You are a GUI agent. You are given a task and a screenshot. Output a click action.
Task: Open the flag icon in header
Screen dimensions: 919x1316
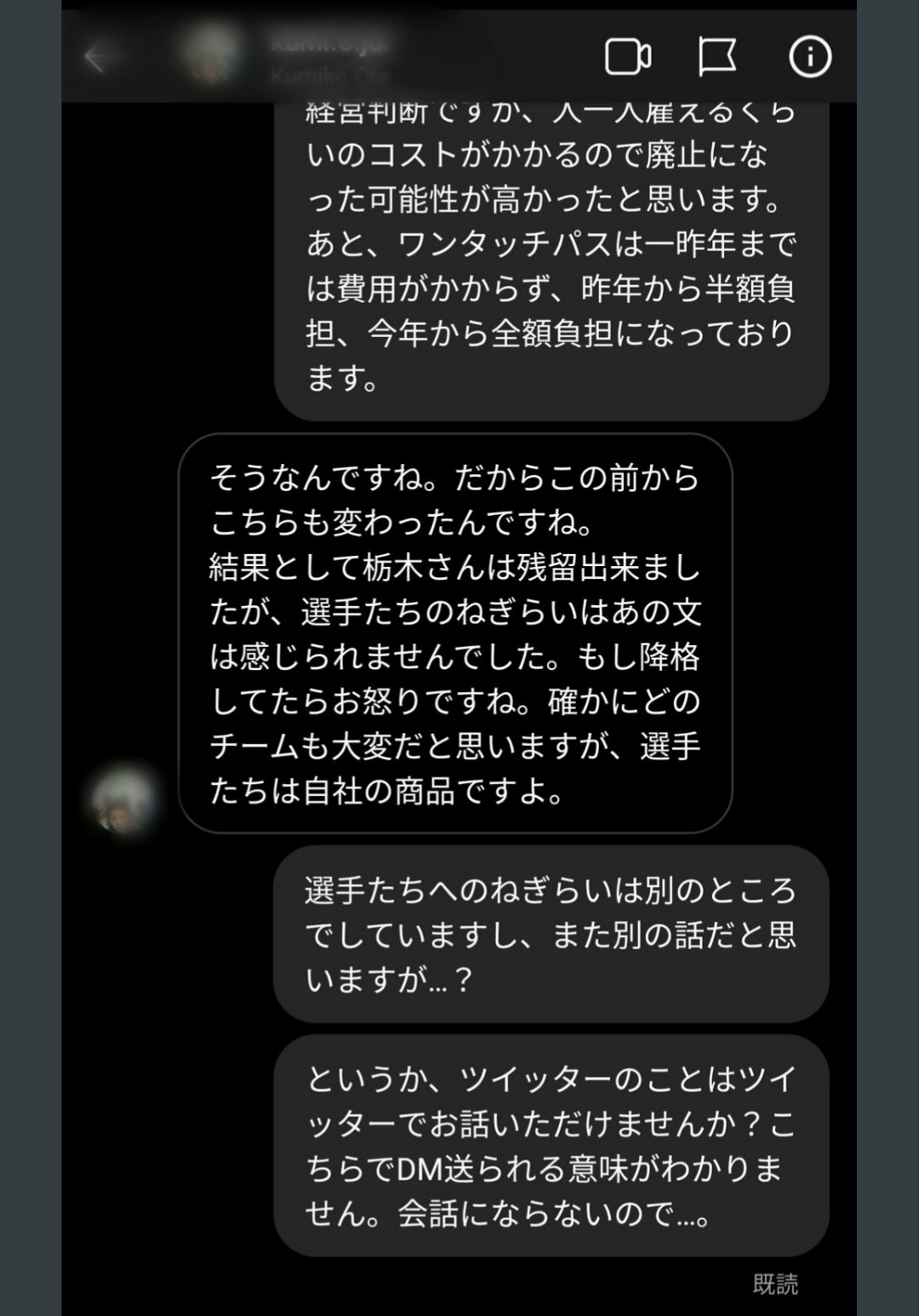point(717,58)
